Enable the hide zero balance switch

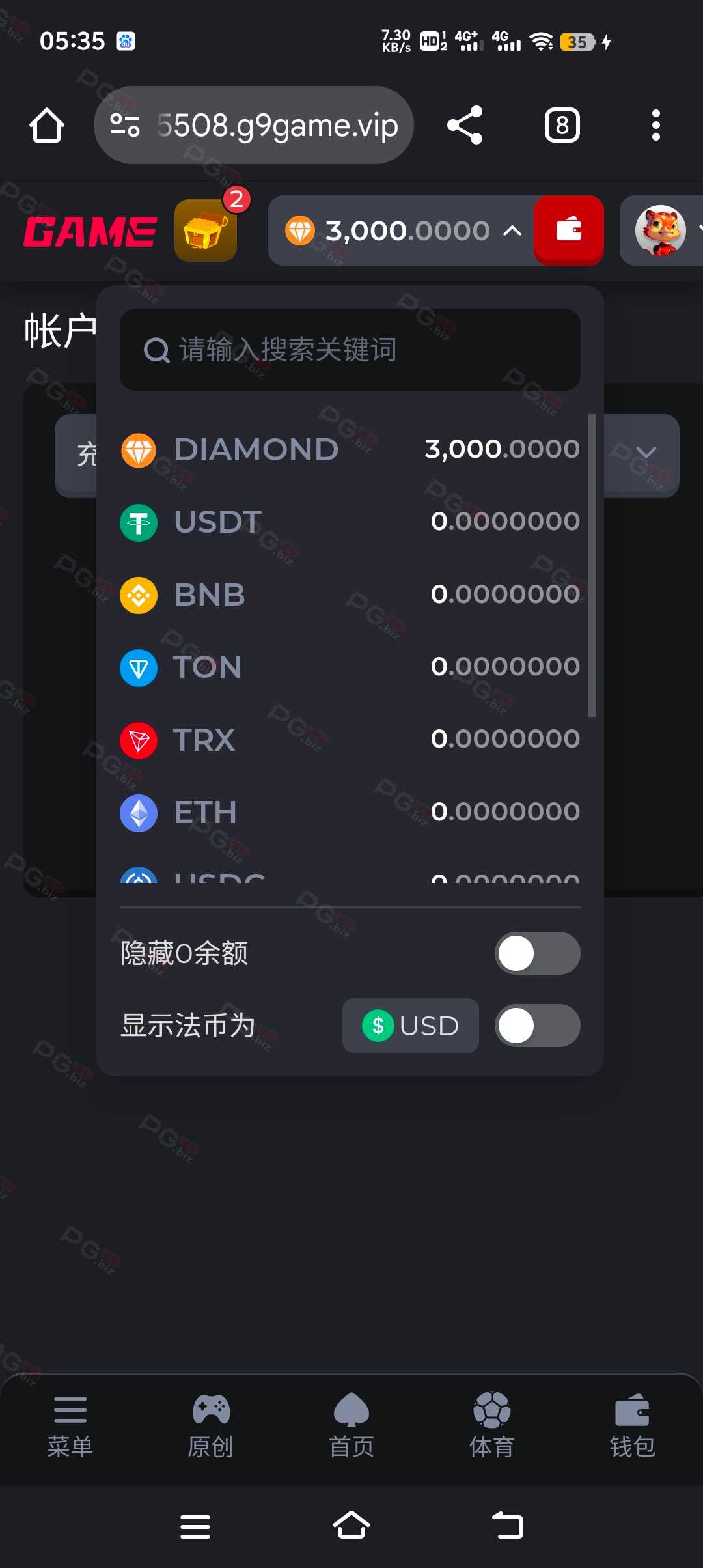[x=538, y=953]
